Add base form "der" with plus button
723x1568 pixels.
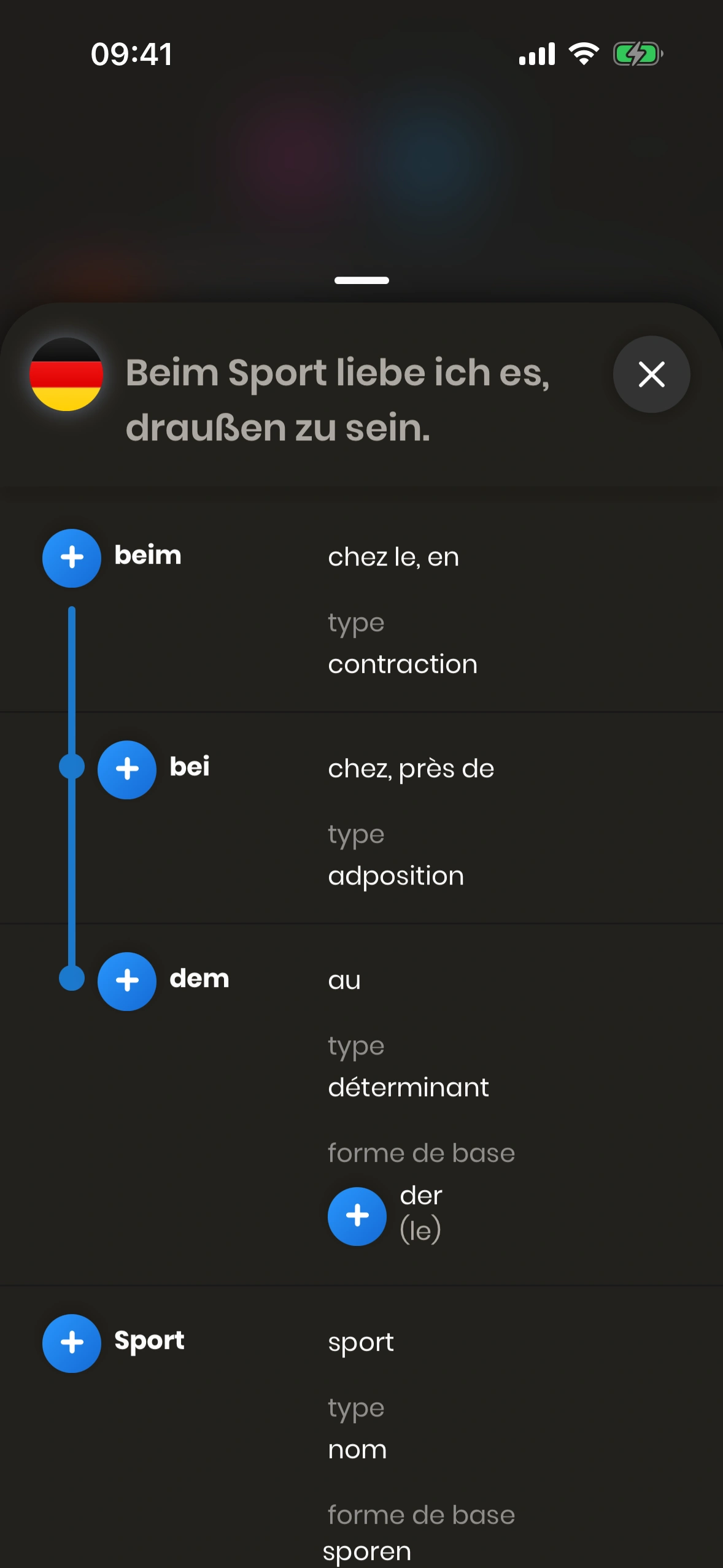click(x=357, y=1216)
